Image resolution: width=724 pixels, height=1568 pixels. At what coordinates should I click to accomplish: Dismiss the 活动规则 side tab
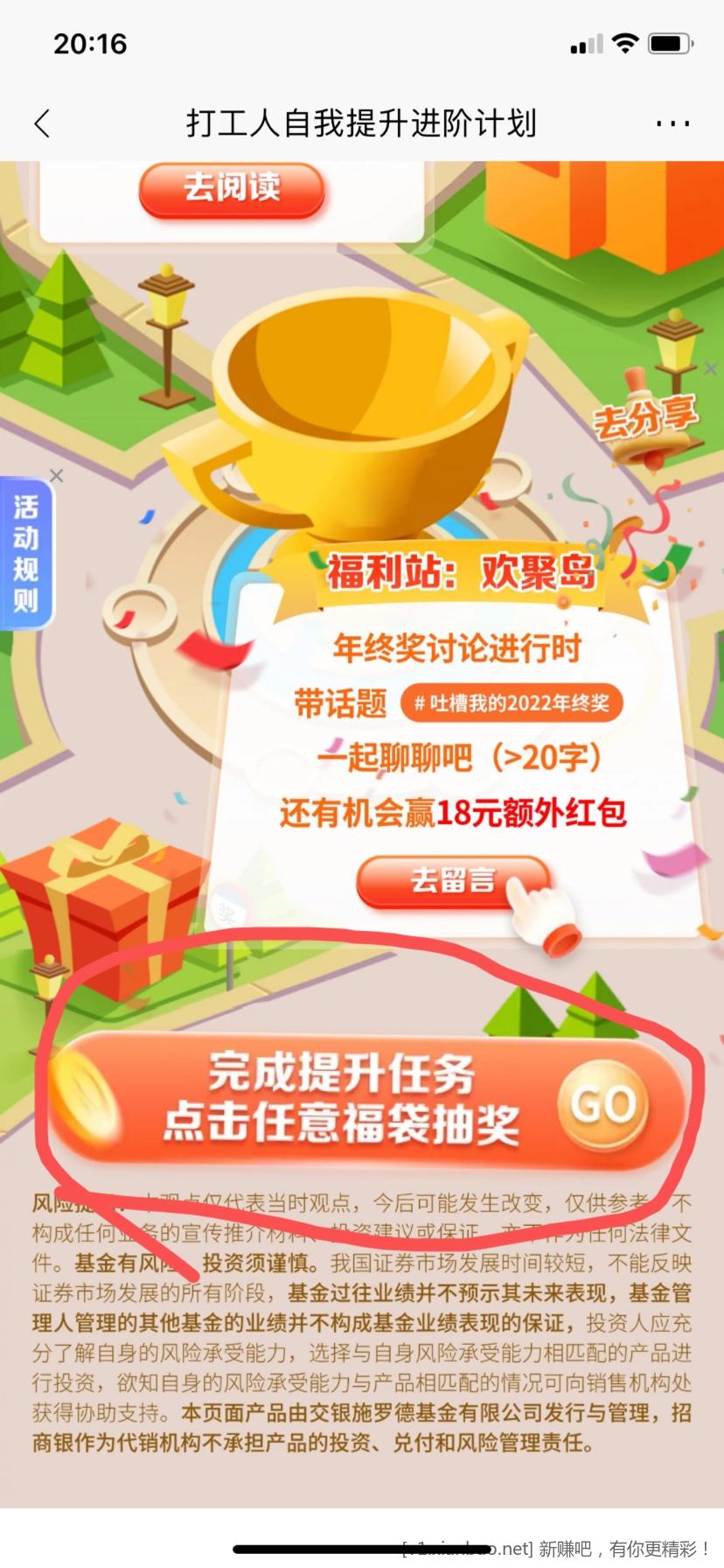tap(56, 475)
